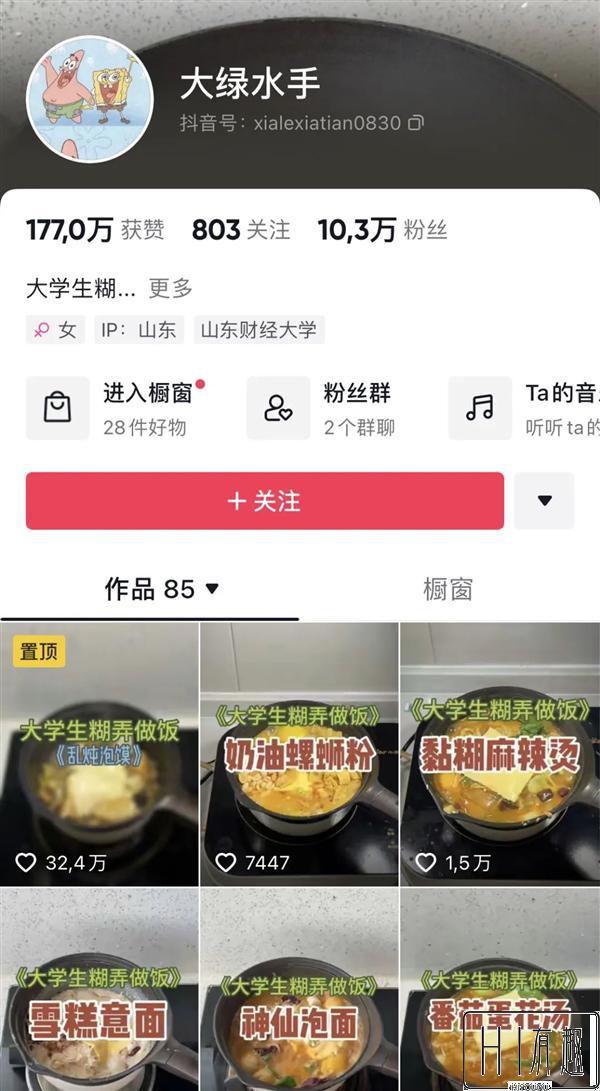Tap the 山东财经大学 school tag
The height and width of the screenshot is (1091, 600).
[x=259, y=330]
